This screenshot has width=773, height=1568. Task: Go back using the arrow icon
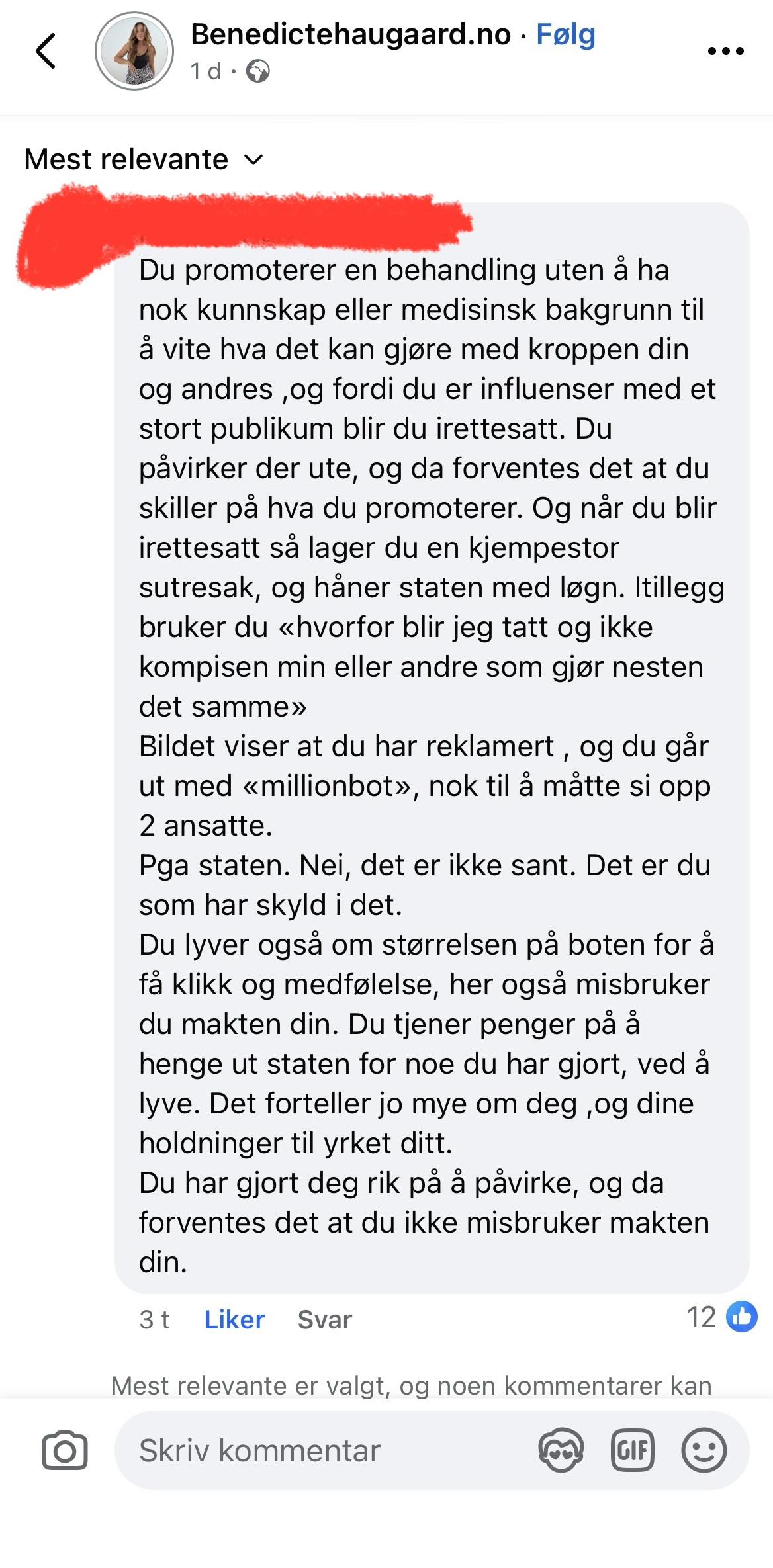coord(46,51)
